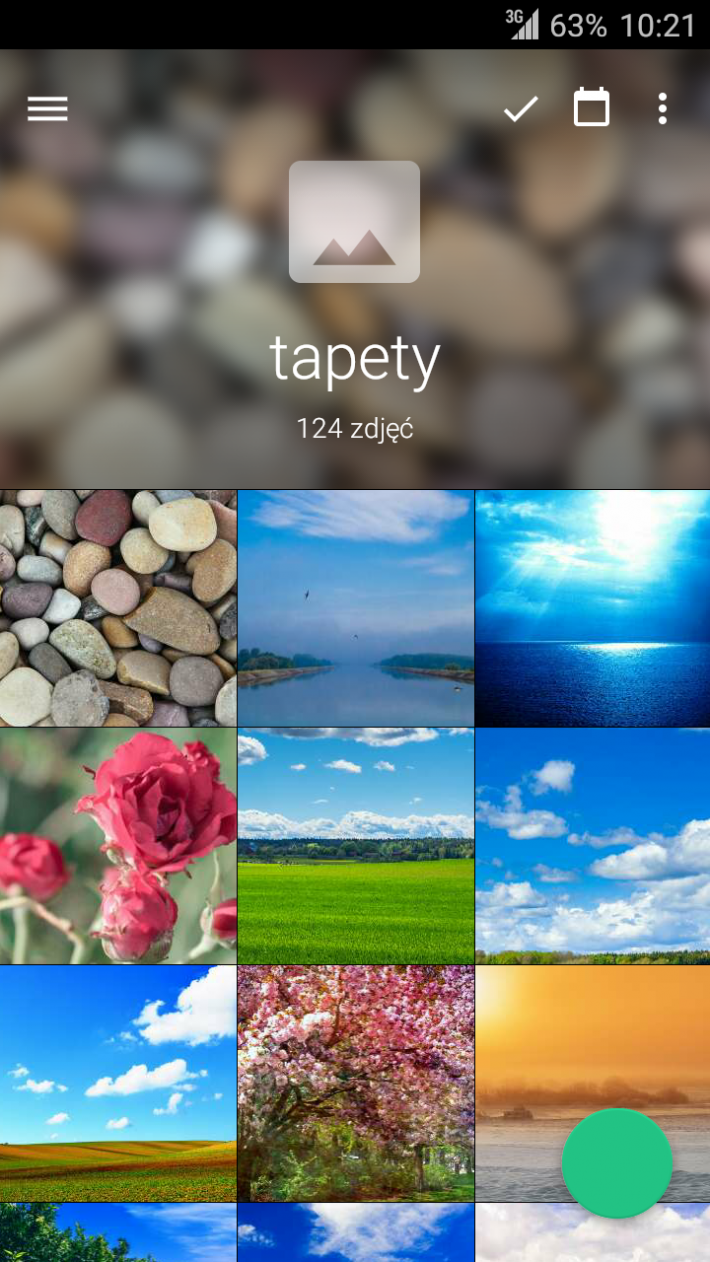Open the misty river photo
Image resolution: width=710 pixels, height=1262 pixels.
(355, 608)
